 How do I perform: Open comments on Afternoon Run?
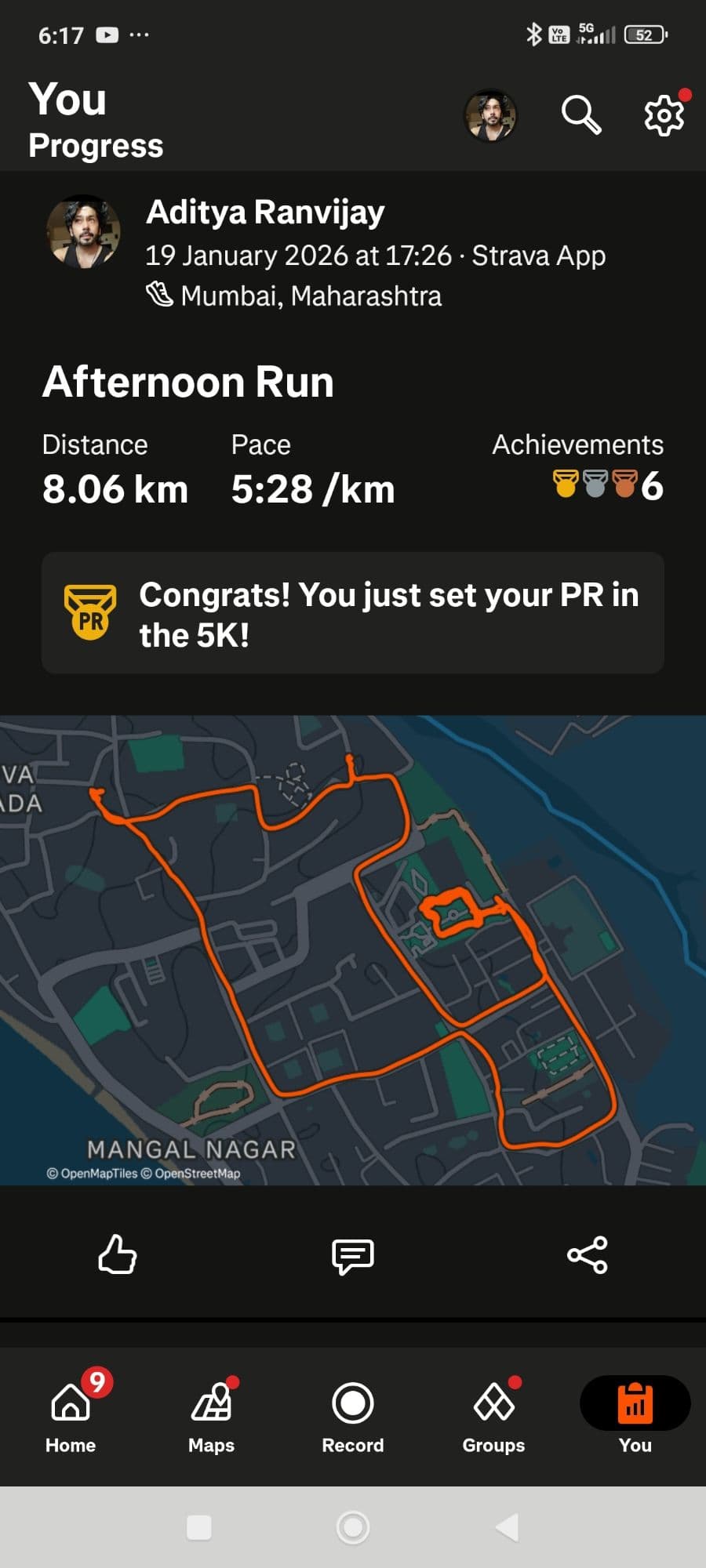coord(353,1256)
